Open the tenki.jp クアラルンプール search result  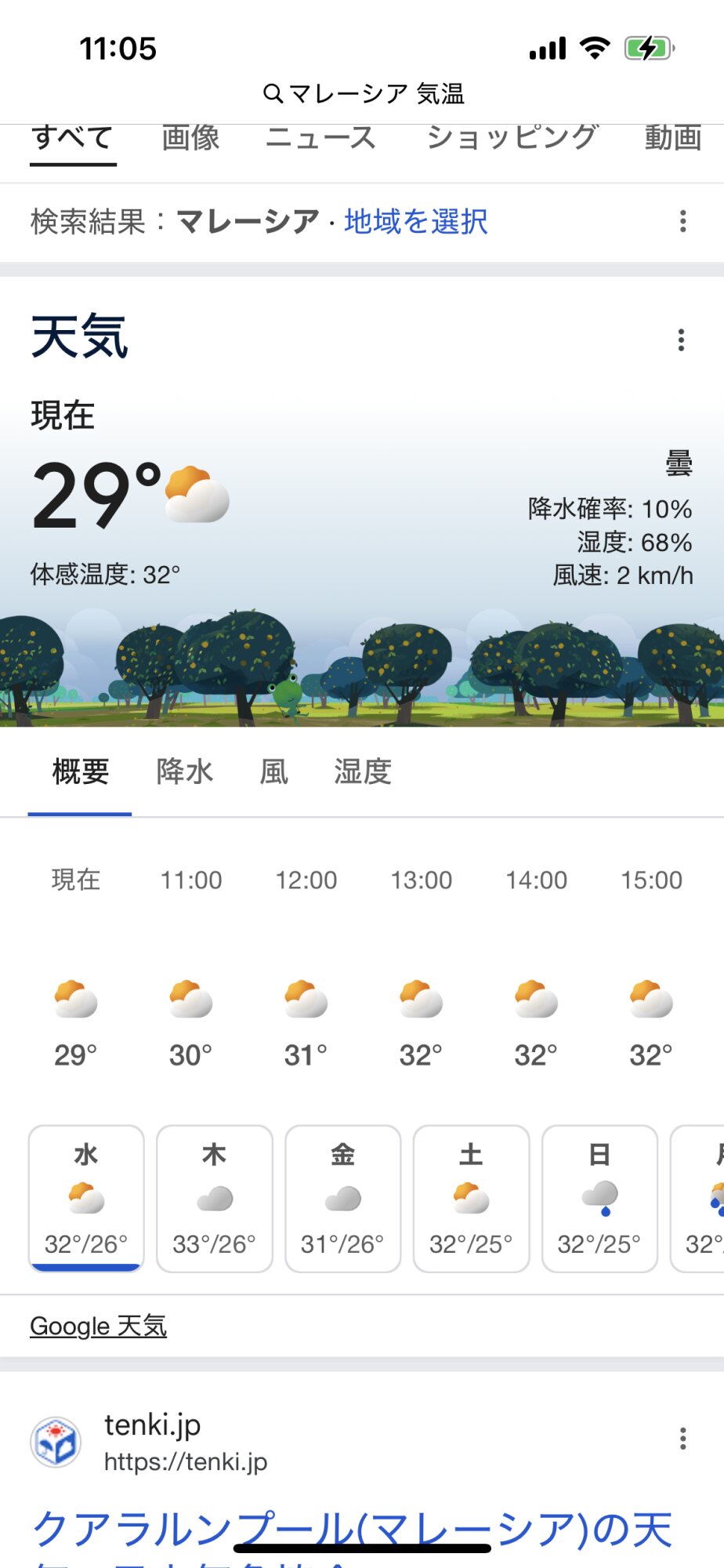tap(353, 1529)
